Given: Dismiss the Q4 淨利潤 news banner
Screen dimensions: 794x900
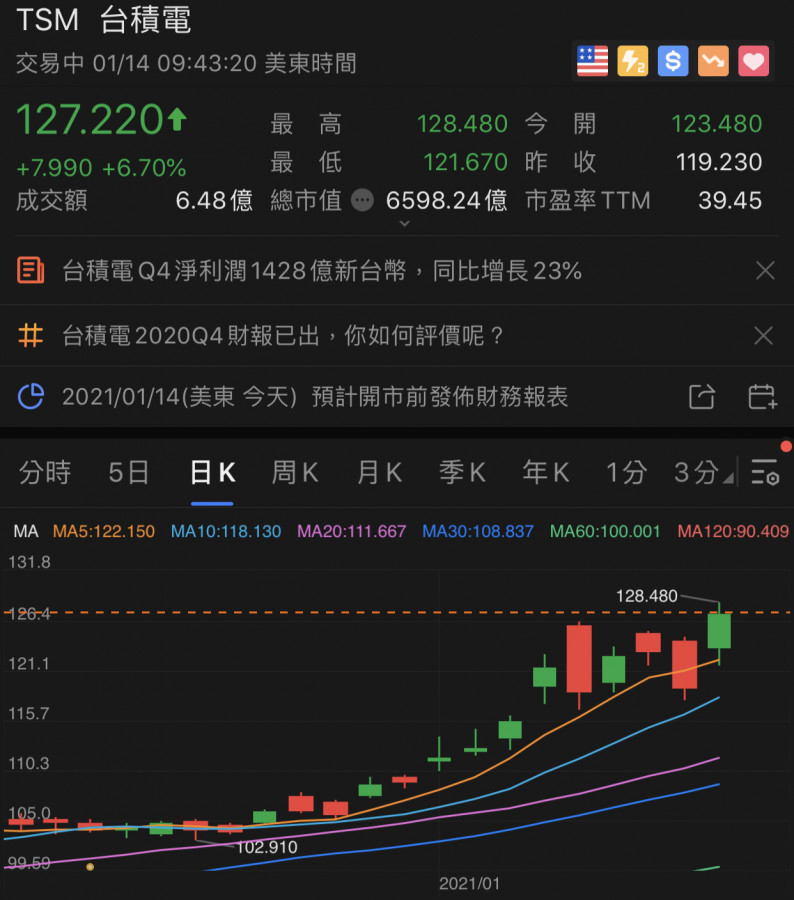Looking at the screenshot, I should point(765,270).
